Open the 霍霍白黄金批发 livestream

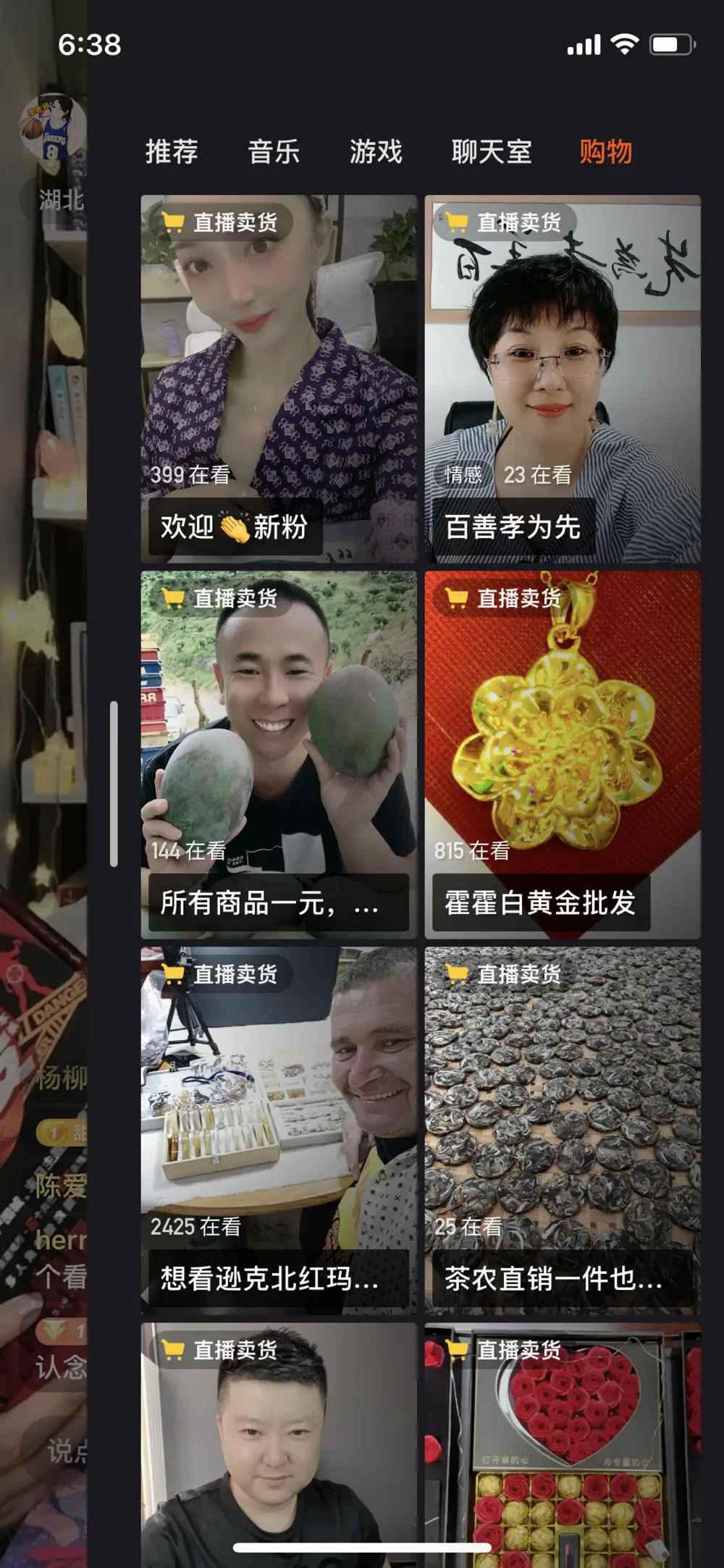(x=563, y=754)
